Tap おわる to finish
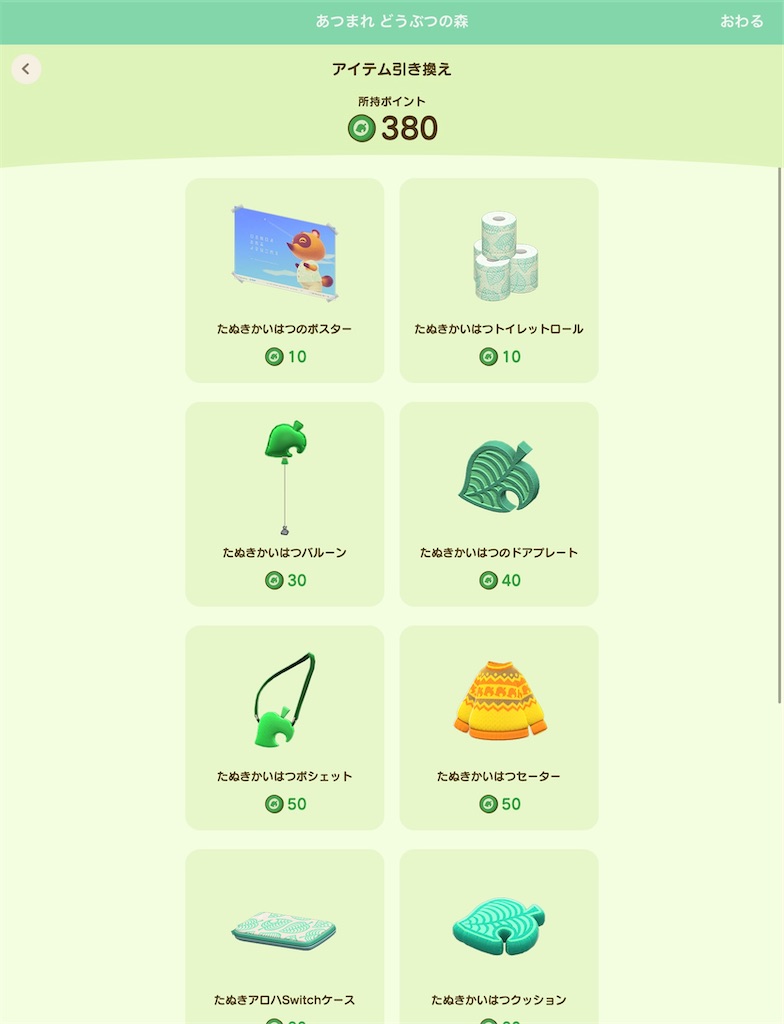 741,21
